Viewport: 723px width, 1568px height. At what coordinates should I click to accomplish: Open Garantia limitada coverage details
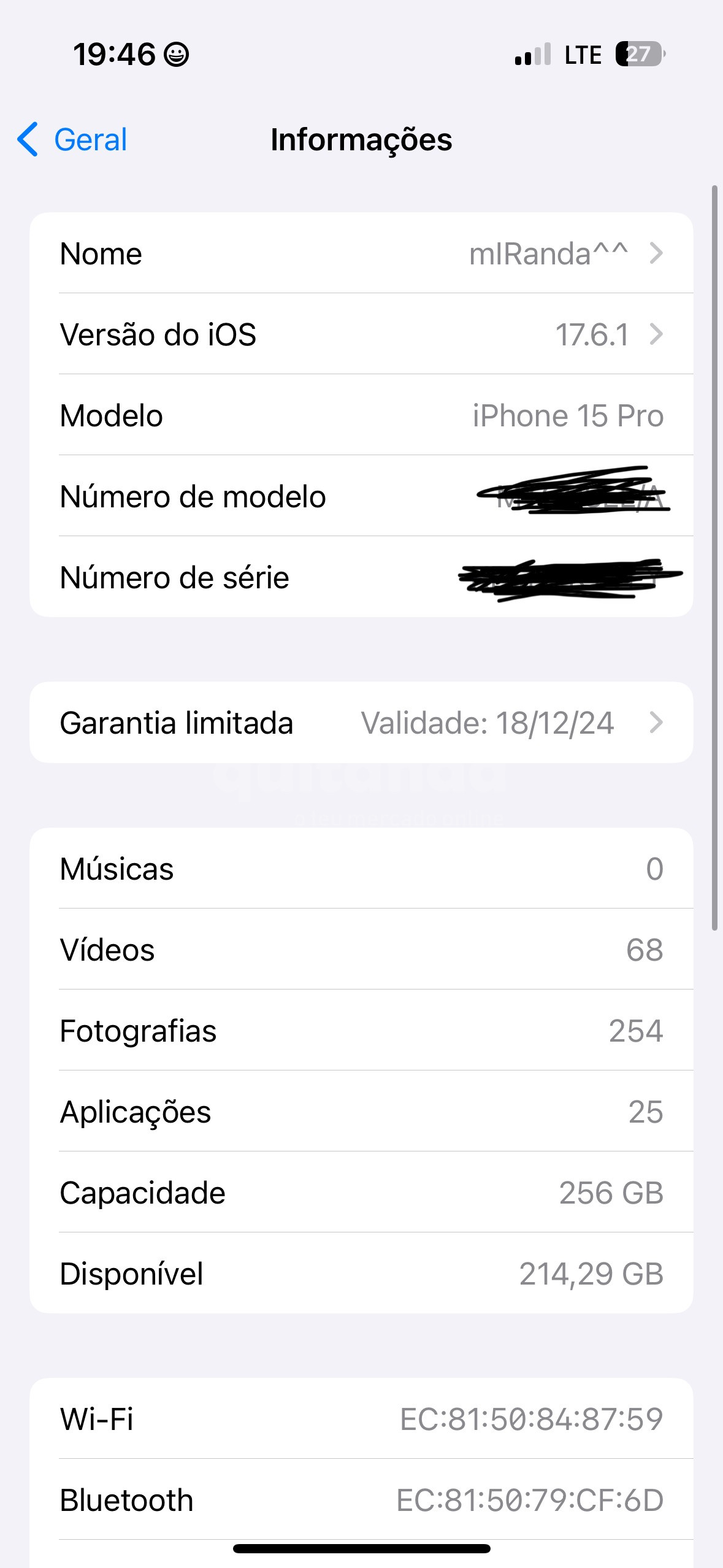point(361,722)
